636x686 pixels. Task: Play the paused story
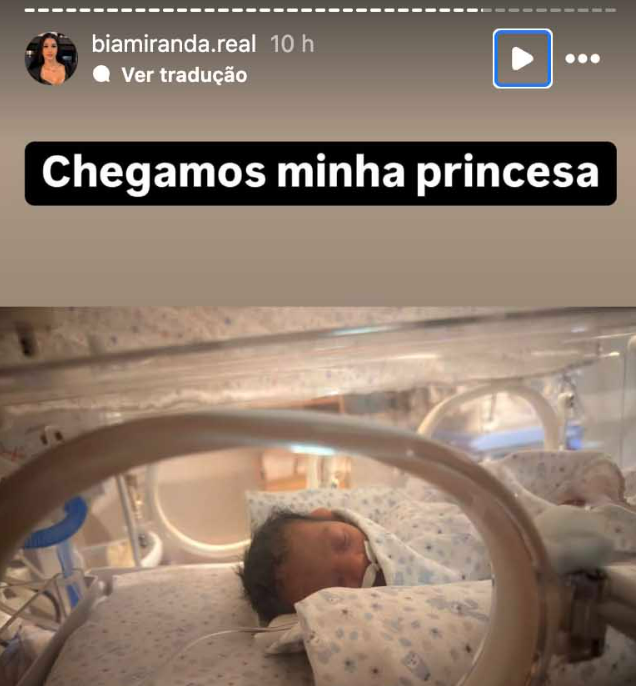(x=522, y=59)
